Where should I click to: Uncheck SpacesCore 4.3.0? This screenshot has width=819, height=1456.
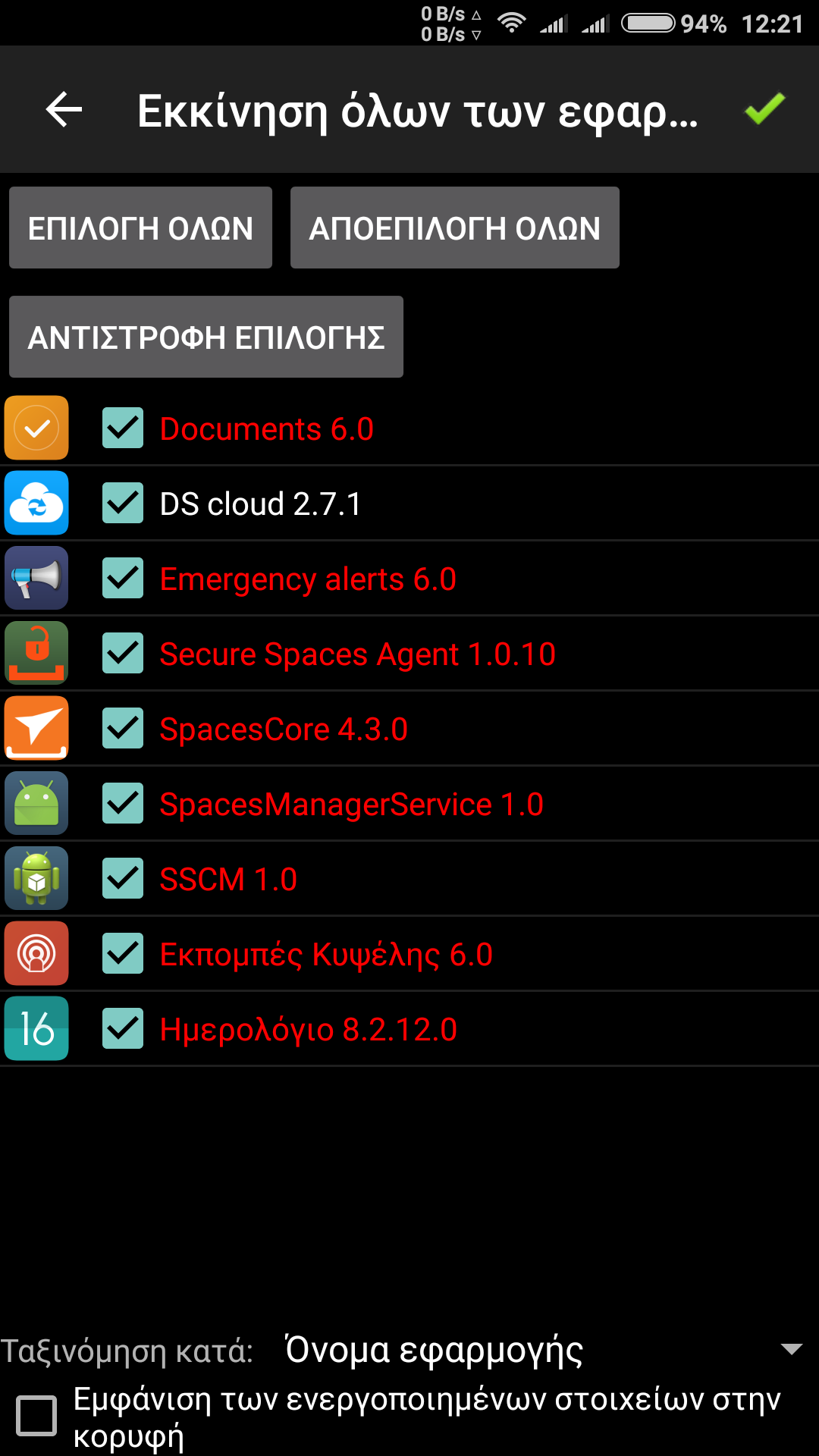click(x=123, y=729)
